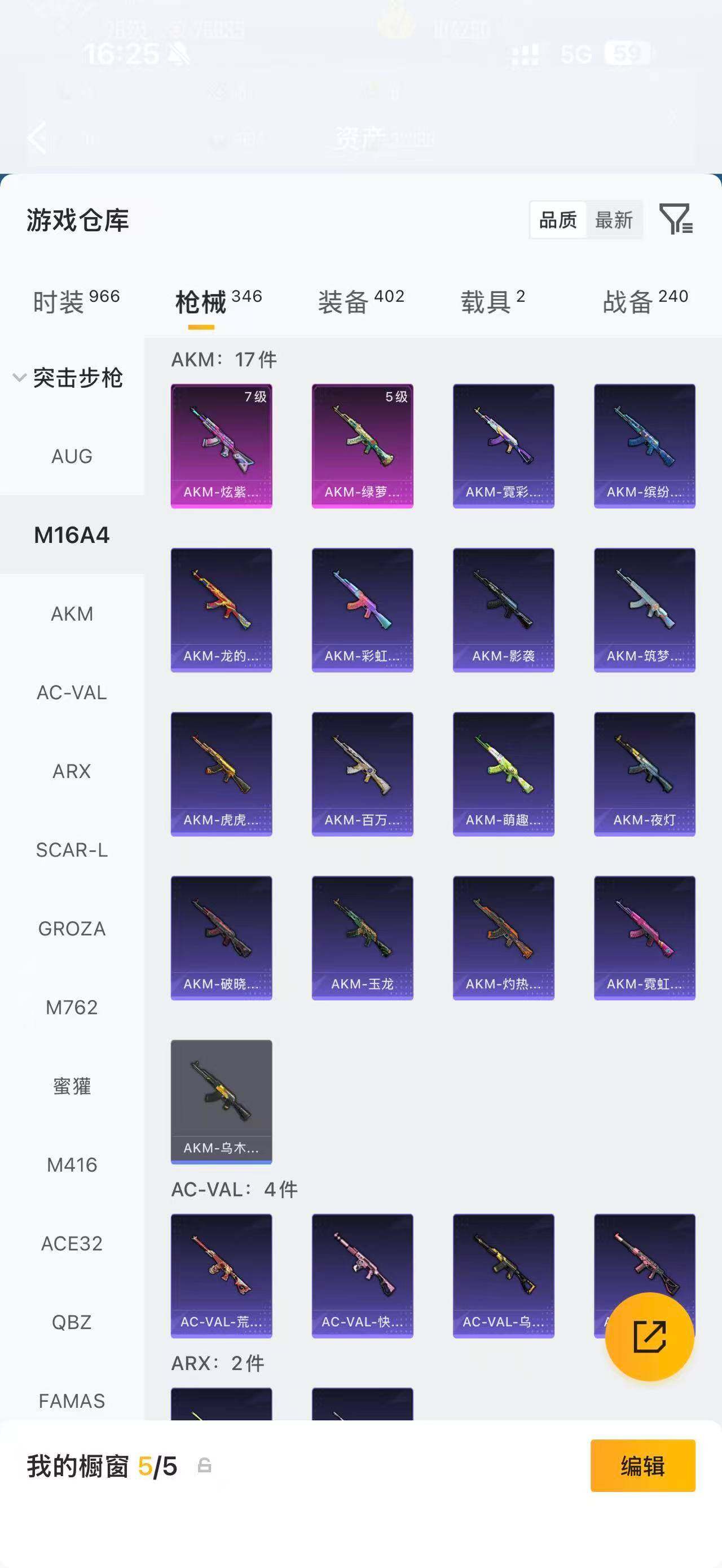Jump to the M416 weapon section
This screenshot has height=1568, width=722.
(x=72, y=1164)
